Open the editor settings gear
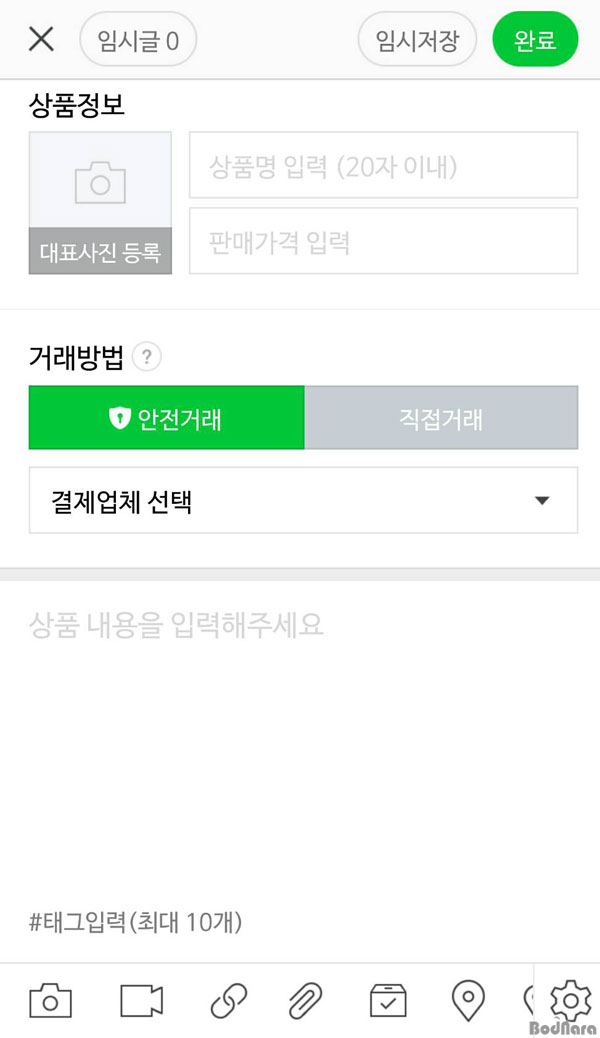 [570, 1000]
